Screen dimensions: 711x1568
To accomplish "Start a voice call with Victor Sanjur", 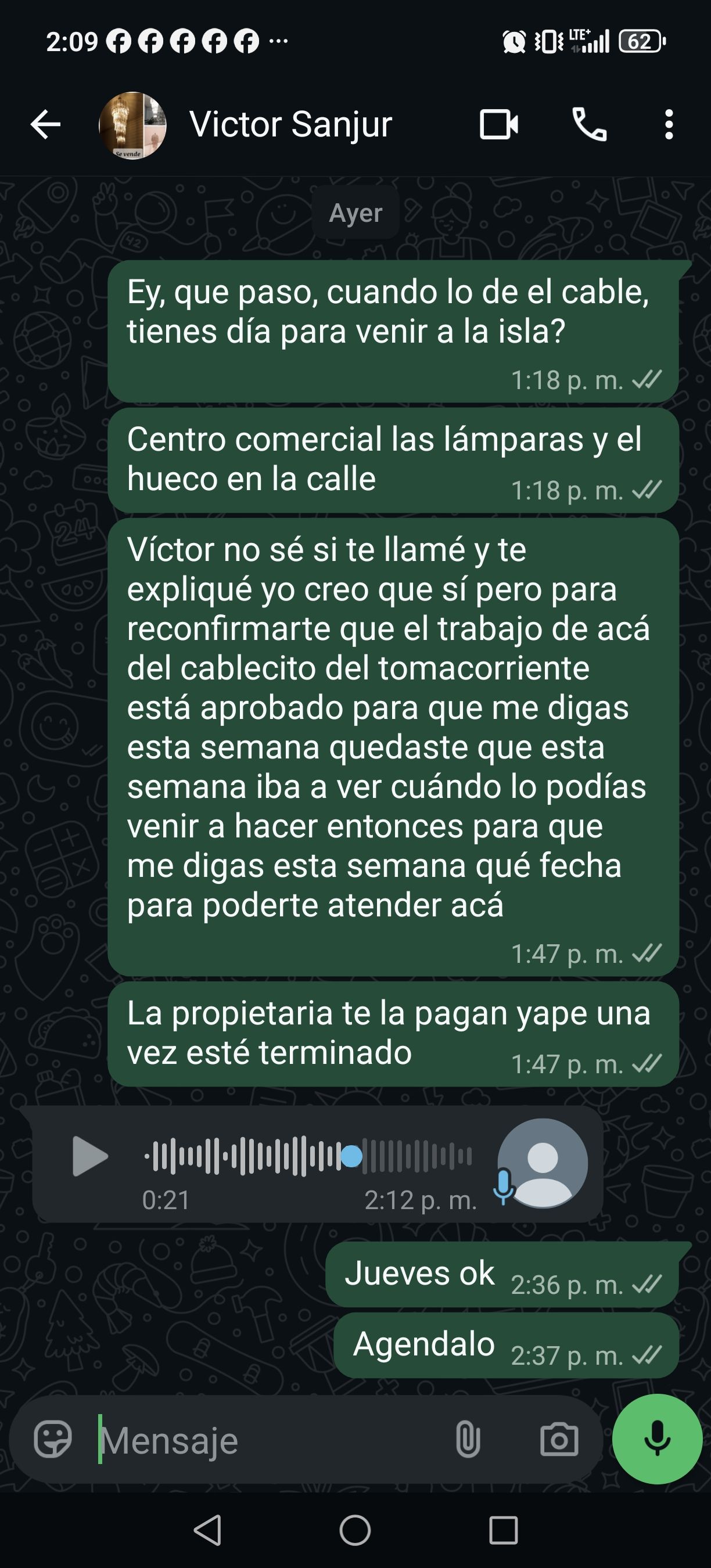I will tap(589, 125).
